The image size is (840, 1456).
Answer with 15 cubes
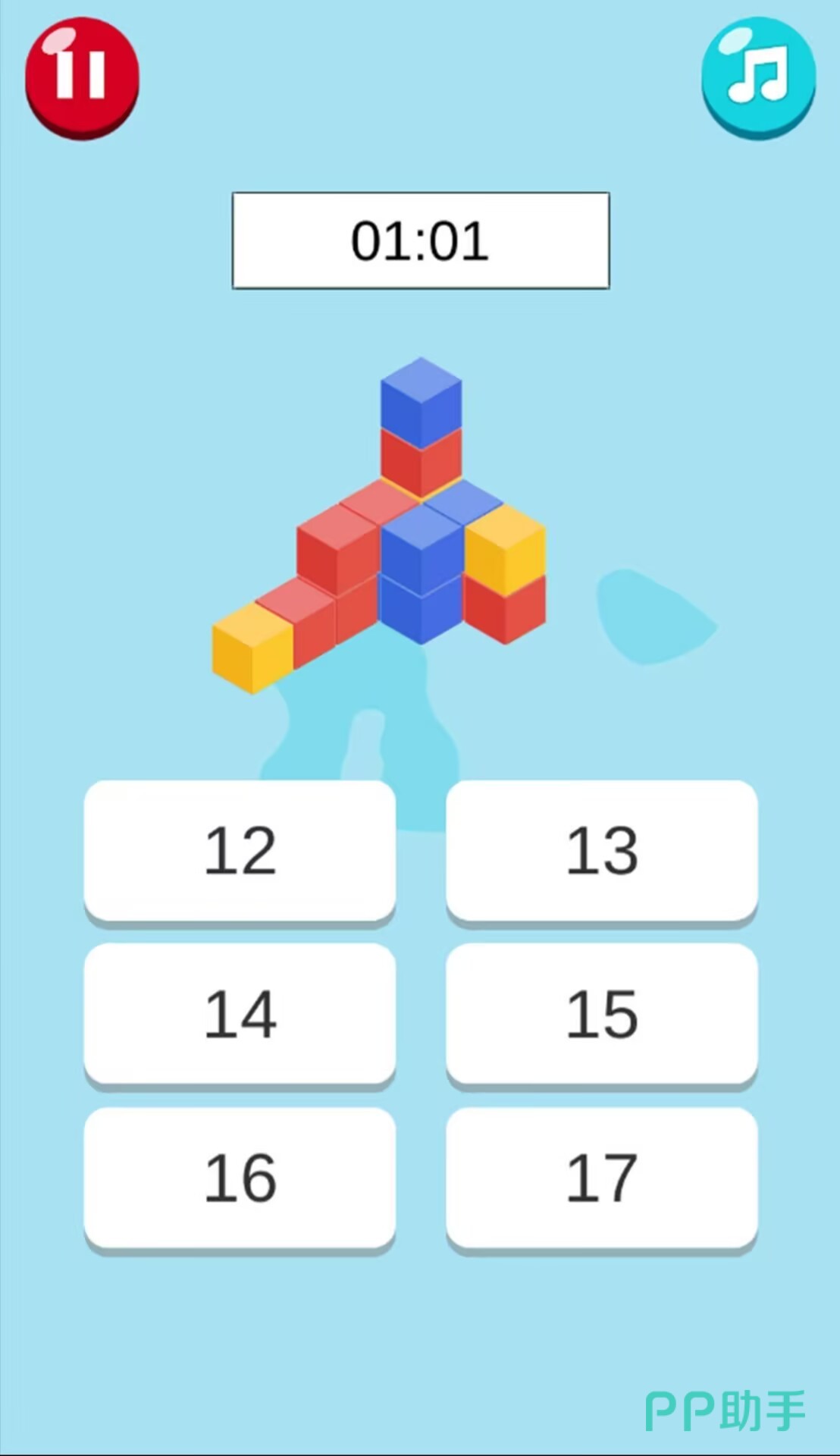602,1013
